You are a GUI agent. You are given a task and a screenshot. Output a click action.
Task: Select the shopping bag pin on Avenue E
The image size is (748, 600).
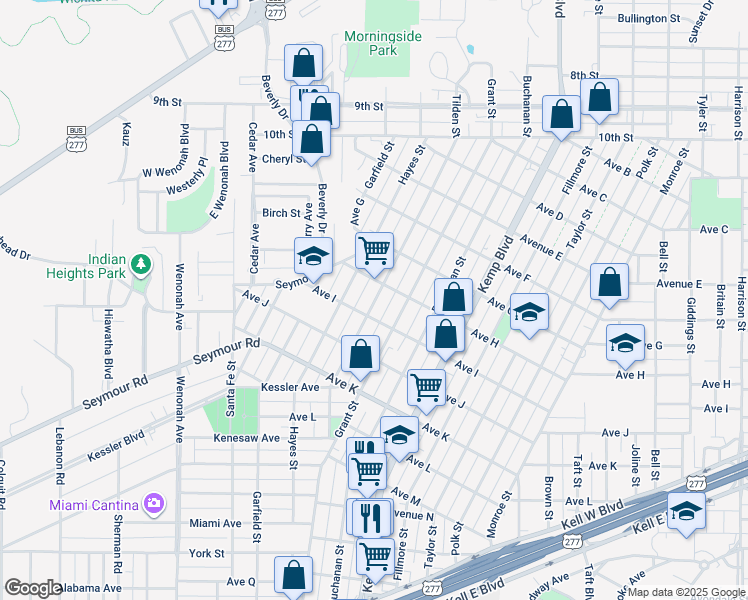[x=609, y=282]
